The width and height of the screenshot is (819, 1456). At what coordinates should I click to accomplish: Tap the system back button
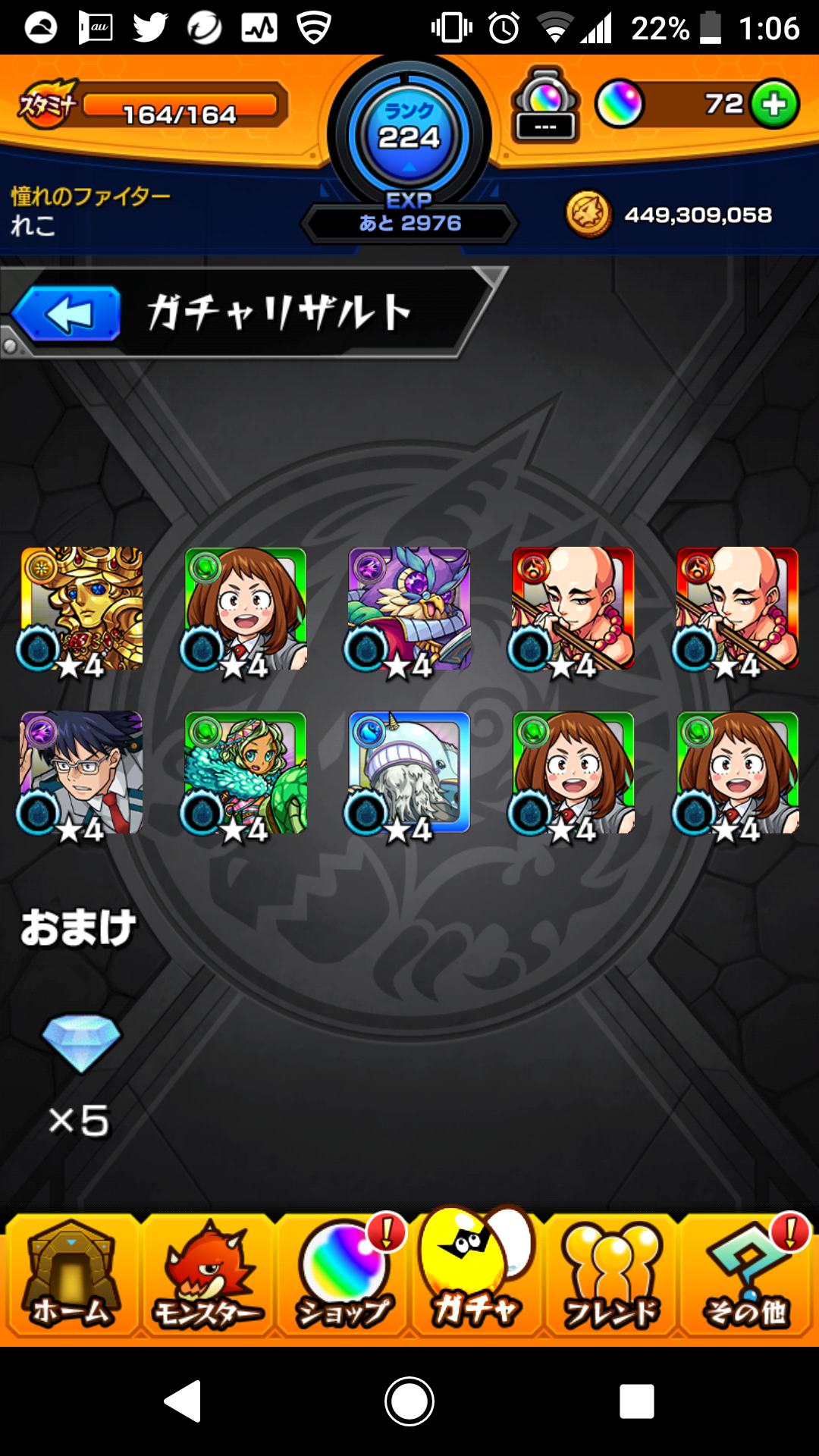(183, 1401)
